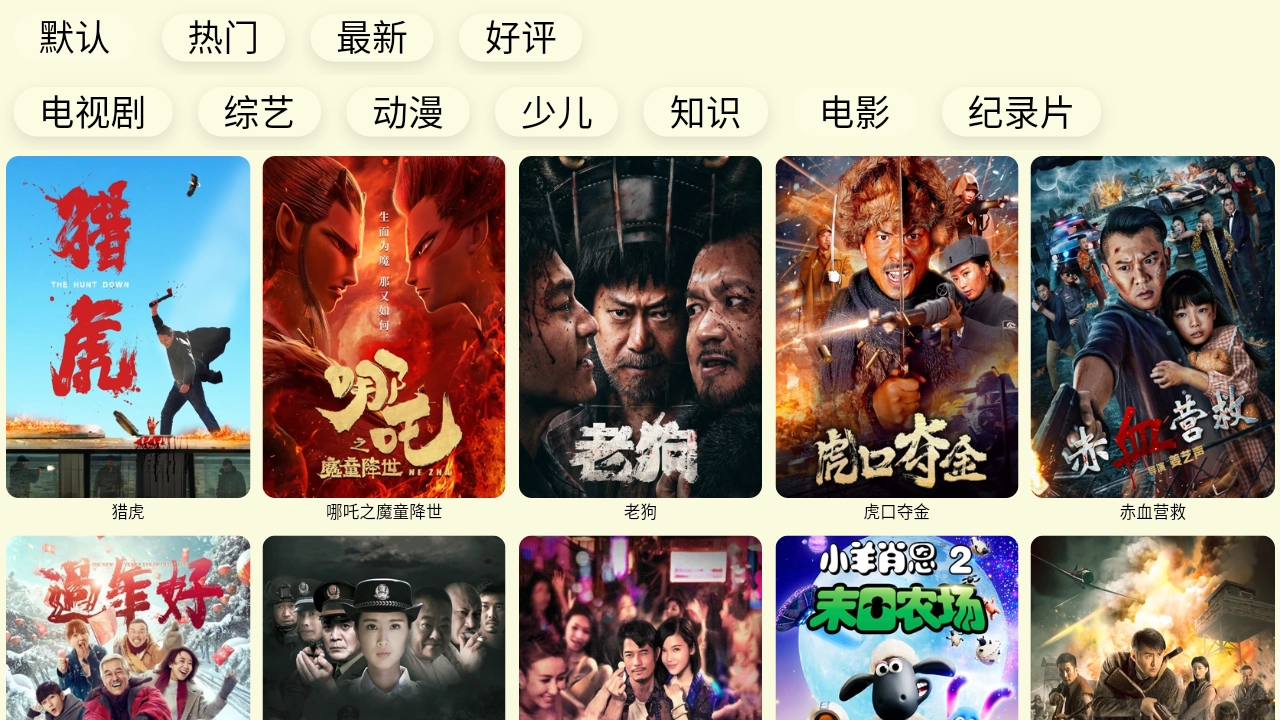Open the 虎口夺金 movie card
Viewport: 1280px width, 720px height.
[x=897, y=327]
